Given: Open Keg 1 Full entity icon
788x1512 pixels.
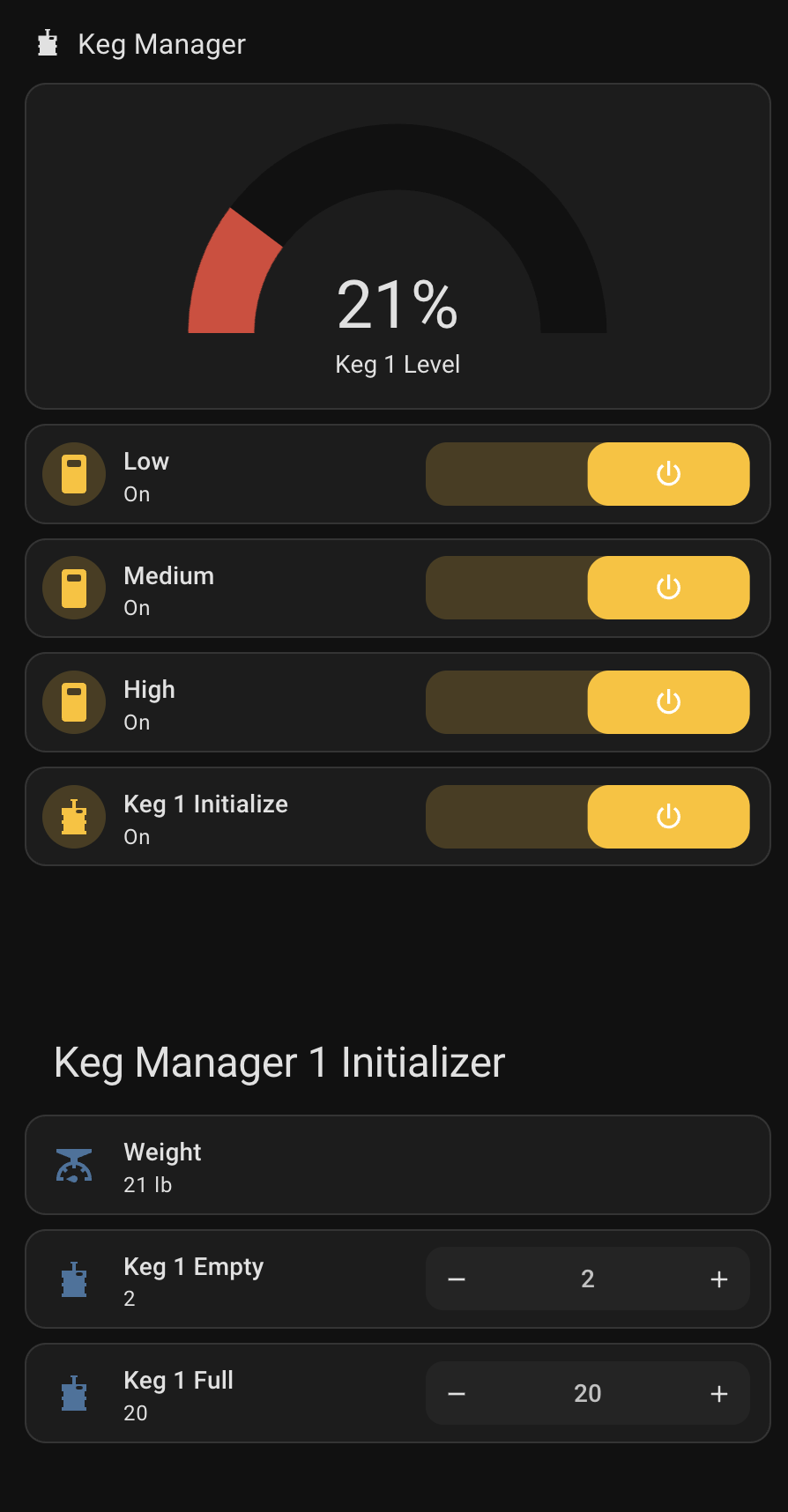Looking at the screenshot, I should pyautogui.click(x=74, y=1394).
